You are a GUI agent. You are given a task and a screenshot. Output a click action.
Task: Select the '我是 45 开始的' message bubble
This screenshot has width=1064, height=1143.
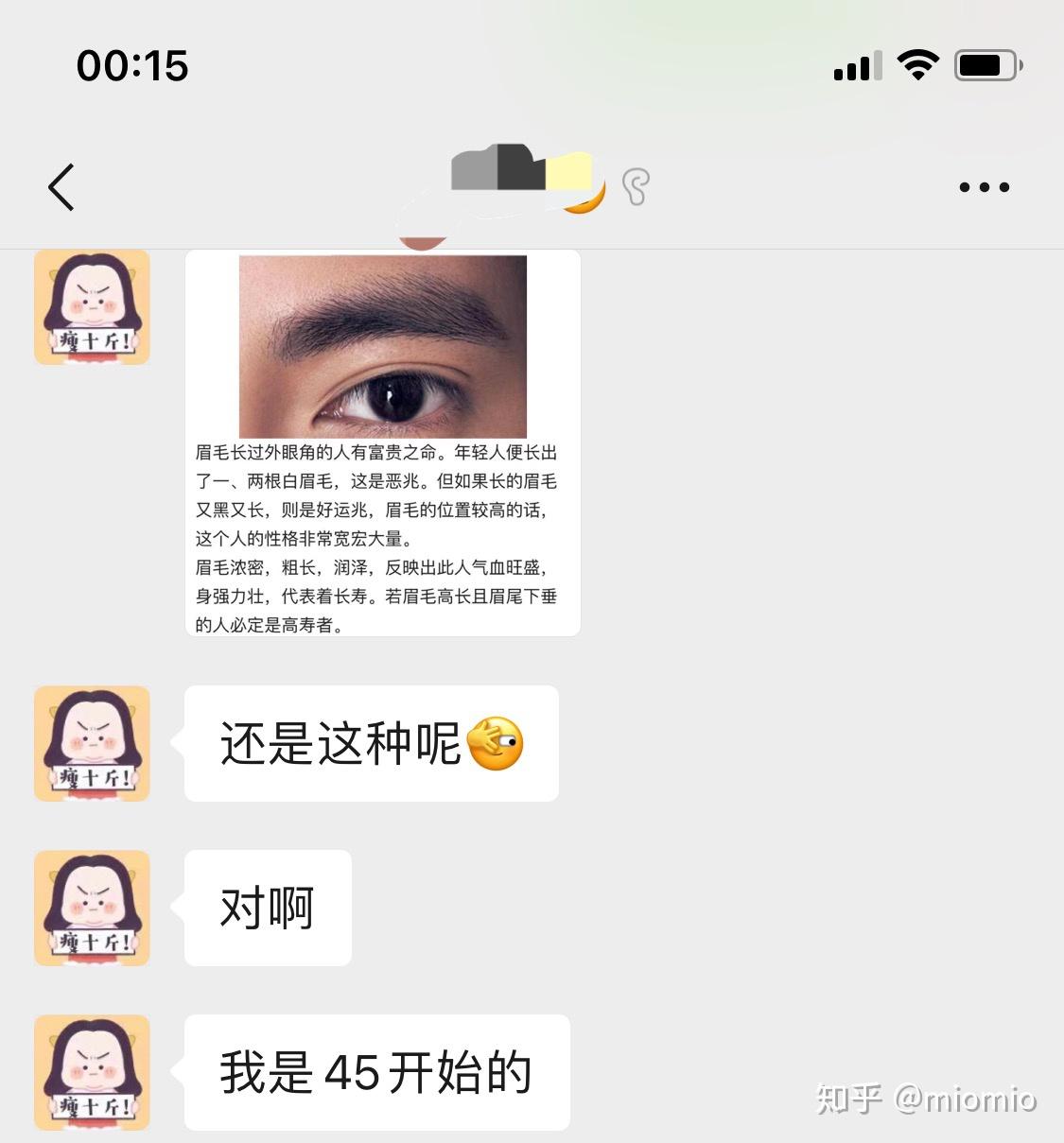375,1073
